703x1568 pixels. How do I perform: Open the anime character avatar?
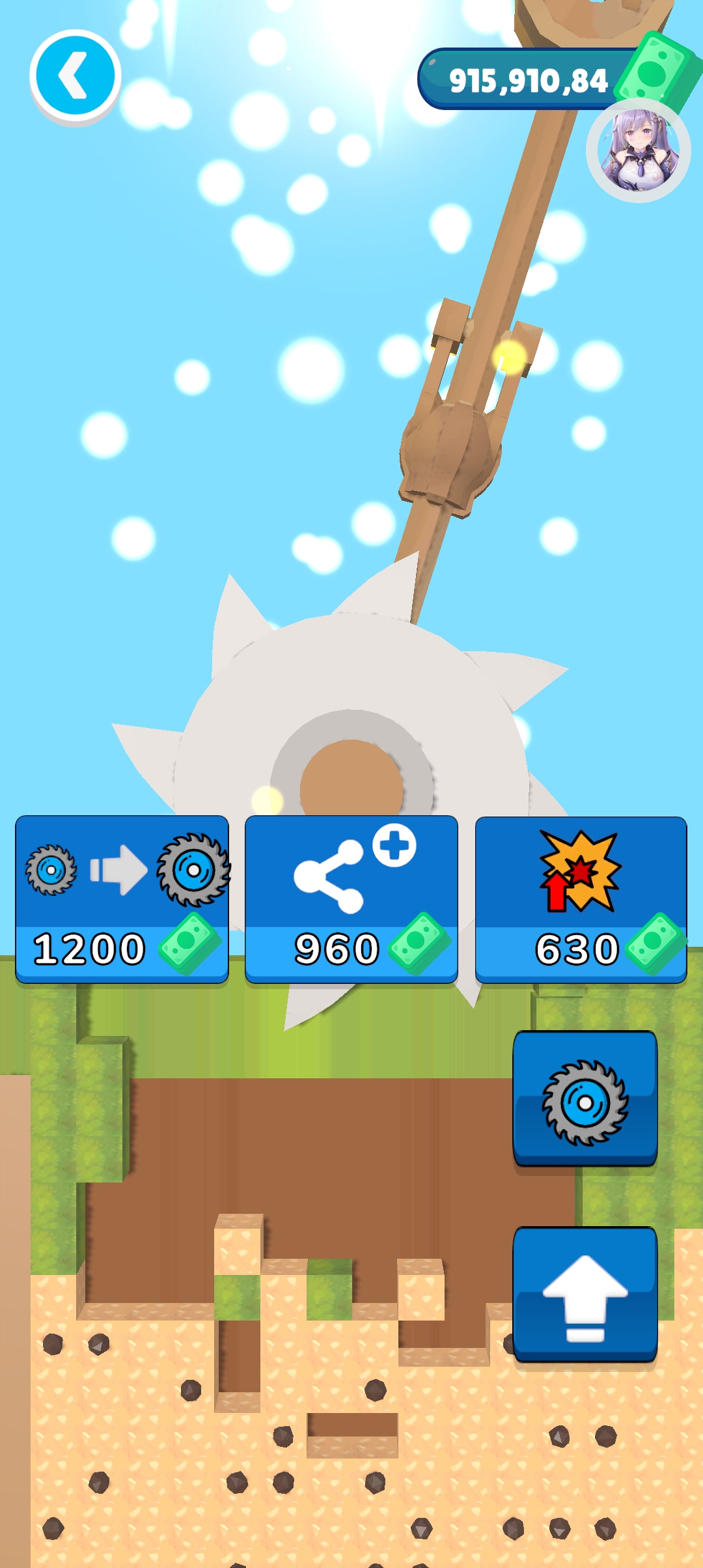coord(638,151)
